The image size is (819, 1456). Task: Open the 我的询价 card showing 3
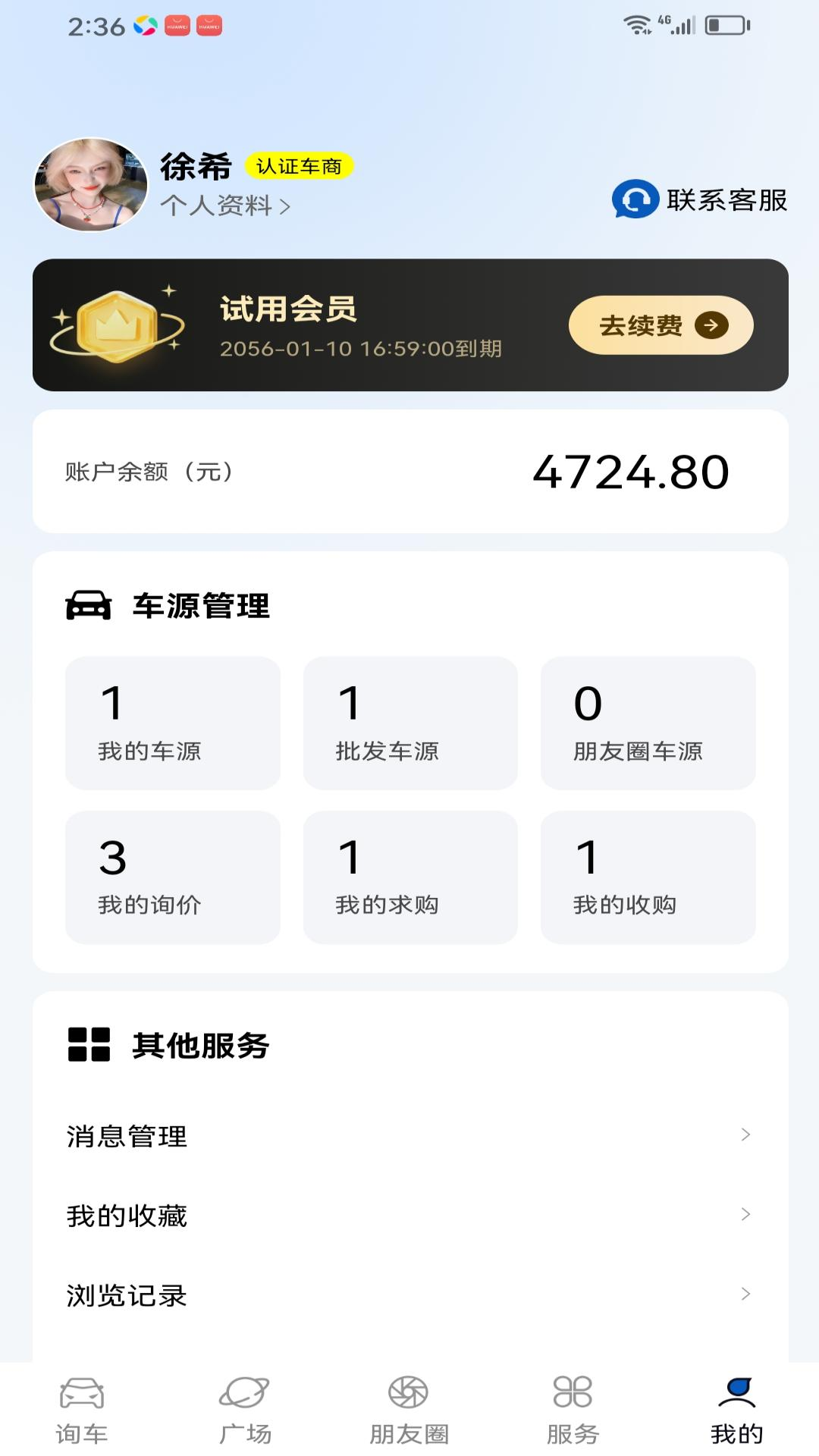(172, 876)
